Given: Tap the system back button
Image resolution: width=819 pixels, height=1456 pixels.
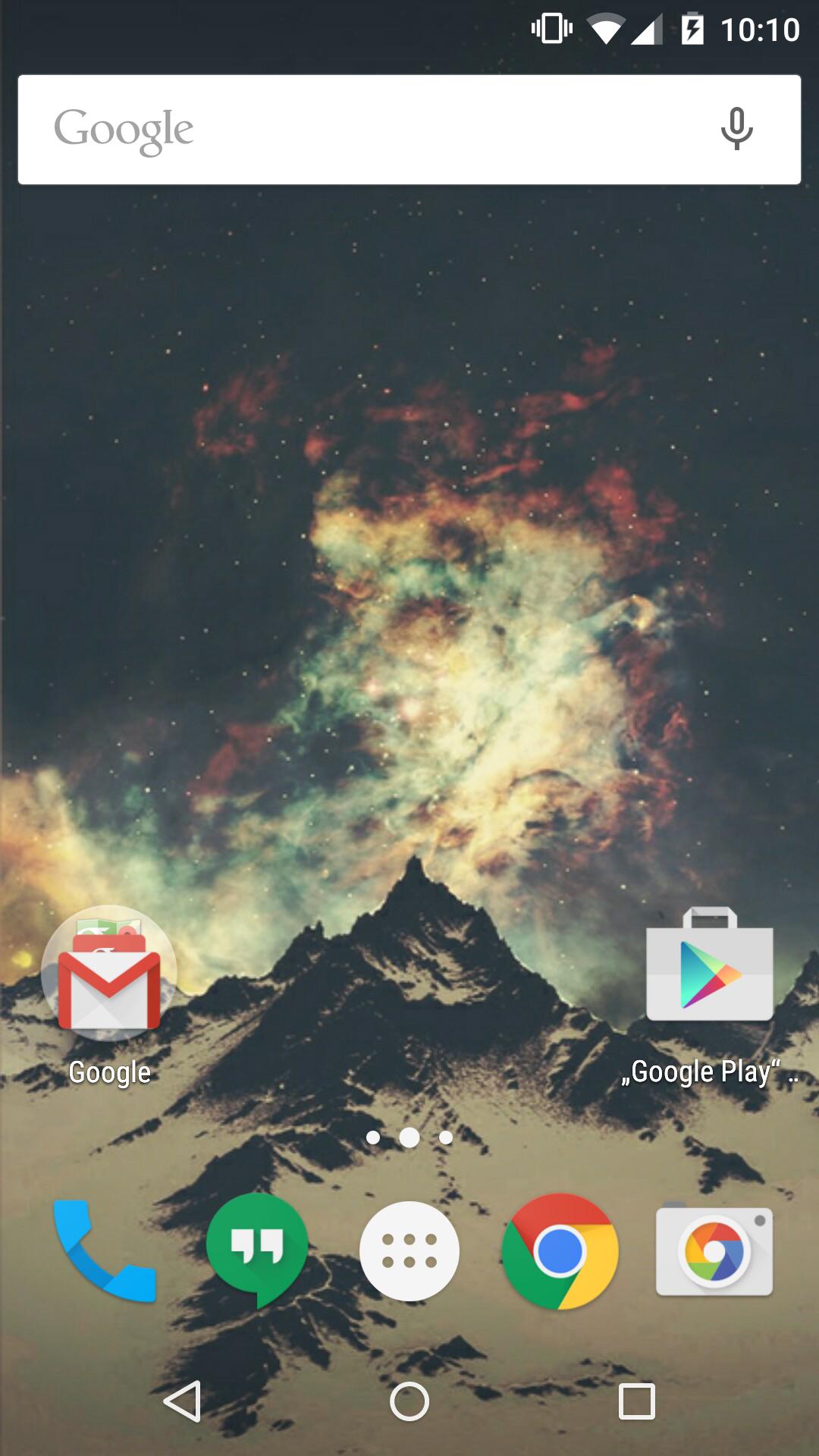Looking at the screenshot, I should tap(182, 1401).
